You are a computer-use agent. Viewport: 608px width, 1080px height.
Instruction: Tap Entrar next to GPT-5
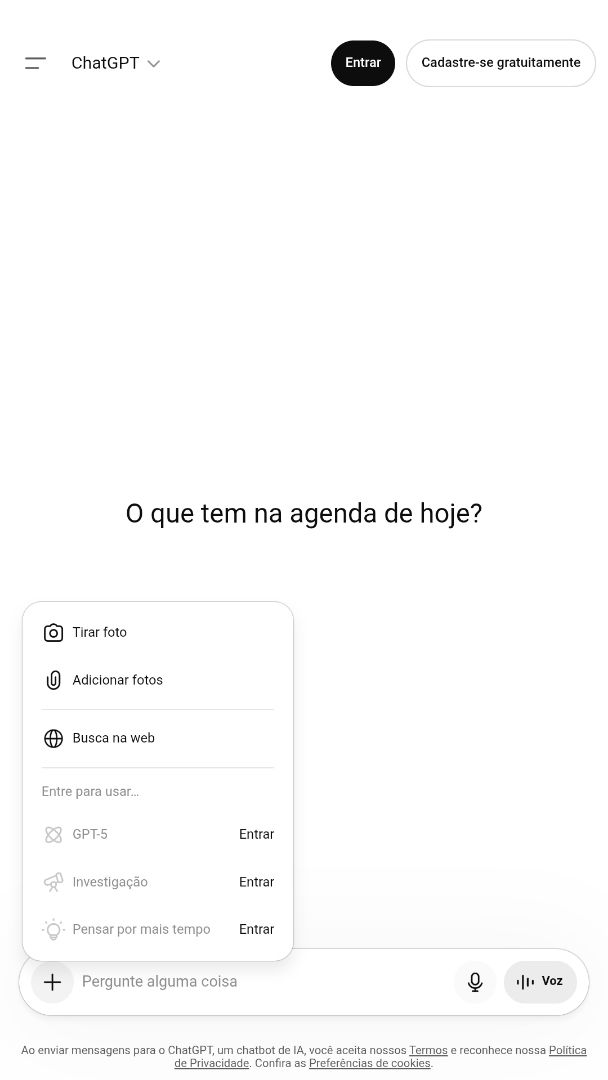pyautogui.click(x=256, y=835)
